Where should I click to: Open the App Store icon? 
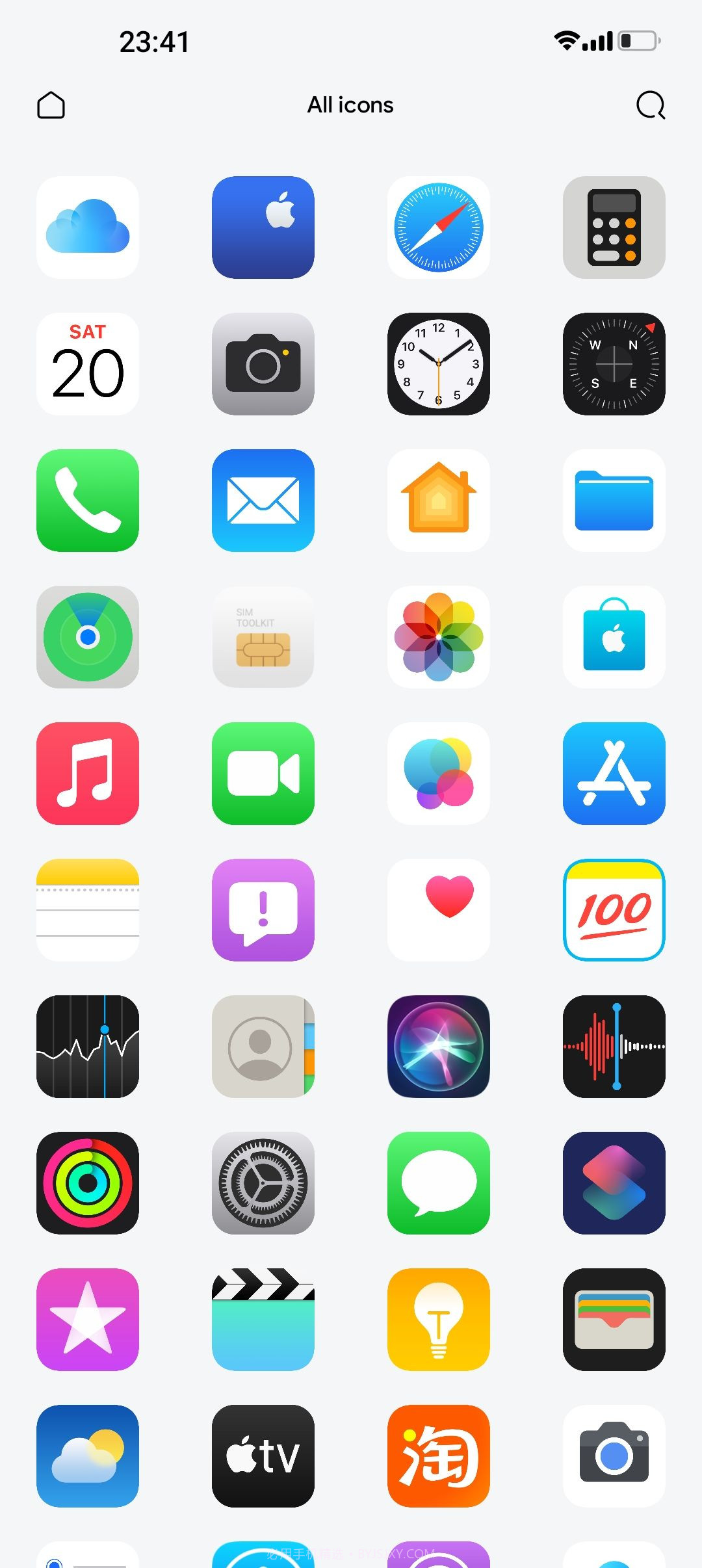(x=614, y=774)
